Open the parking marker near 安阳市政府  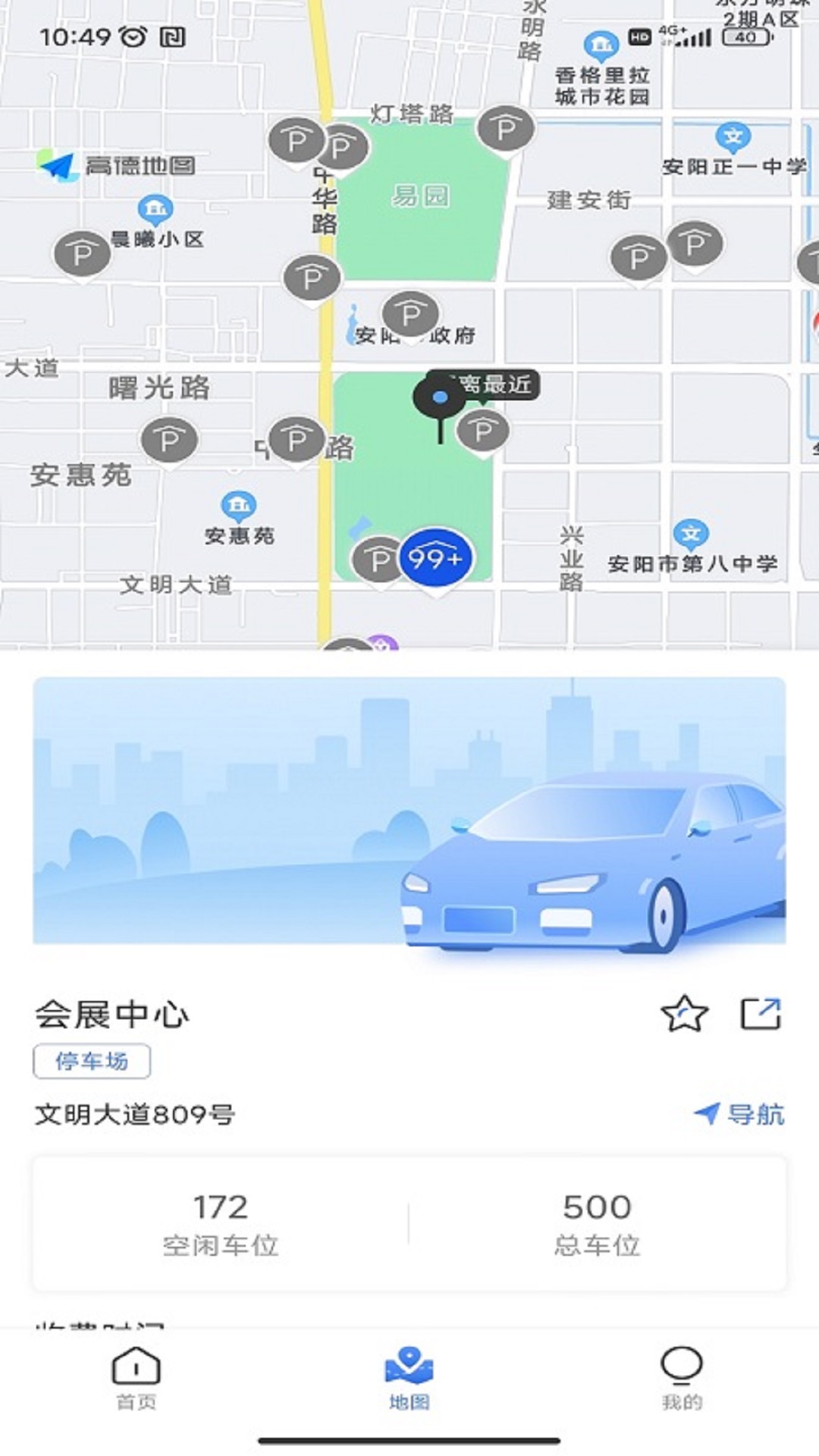[410, 314]
